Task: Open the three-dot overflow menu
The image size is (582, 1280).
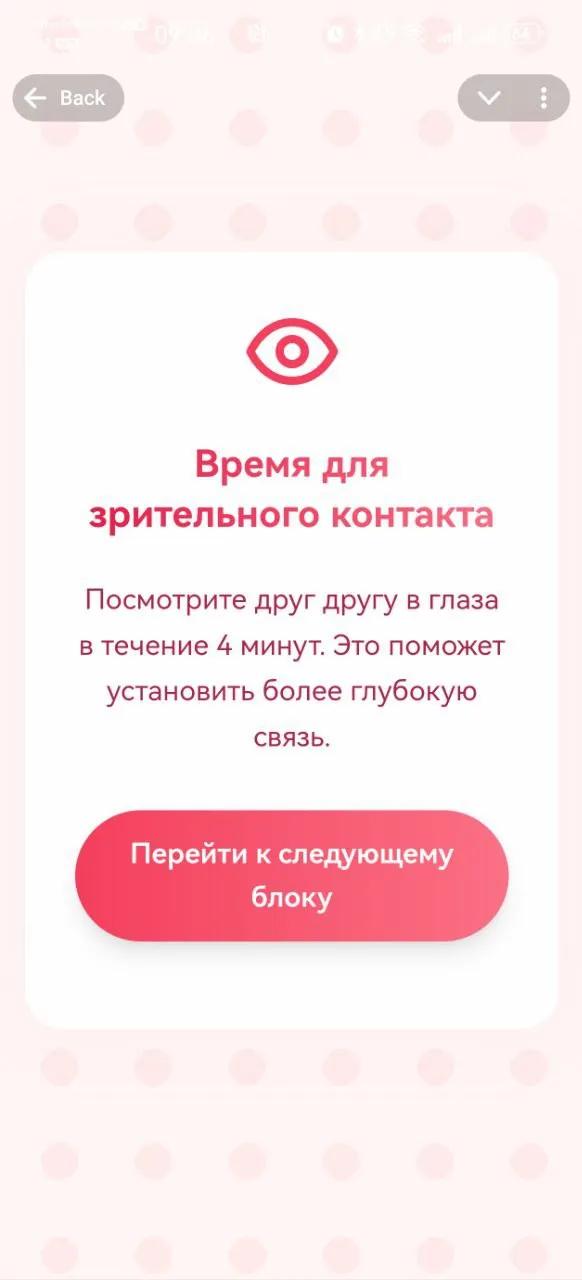Action: 543,98
